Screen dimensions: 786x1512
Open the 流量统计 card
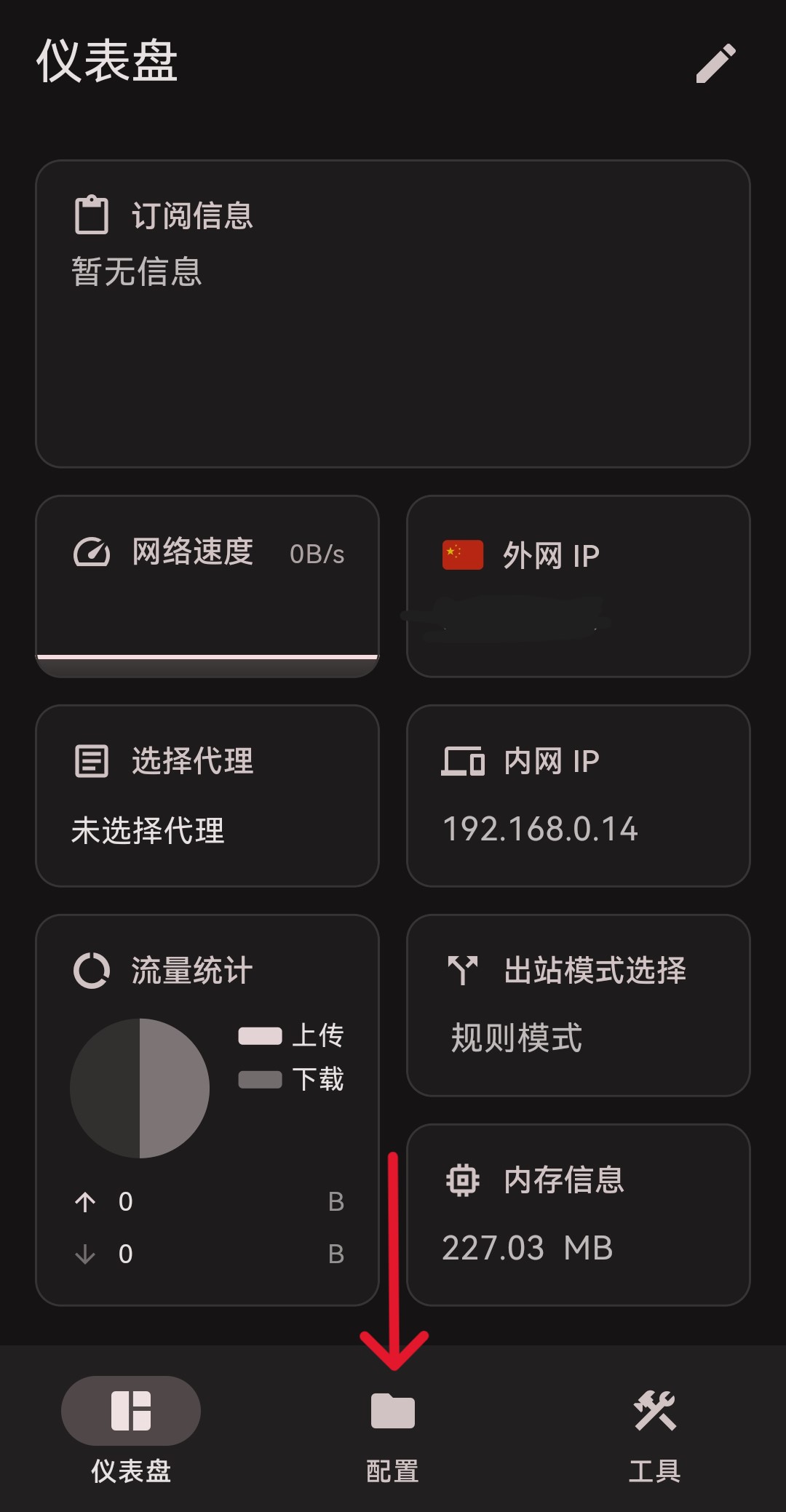pos(207,1110)
